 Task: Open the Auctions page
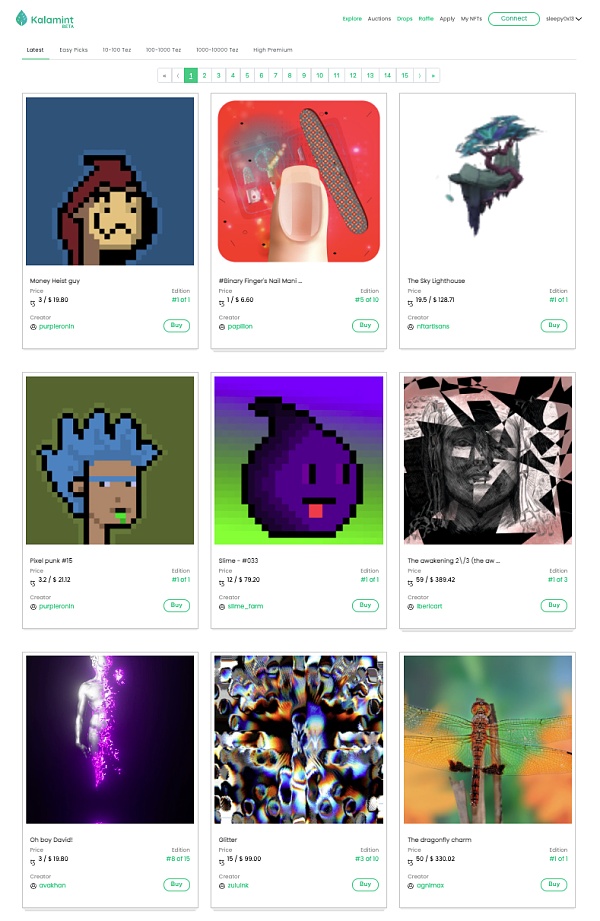(x=379, y=19)
